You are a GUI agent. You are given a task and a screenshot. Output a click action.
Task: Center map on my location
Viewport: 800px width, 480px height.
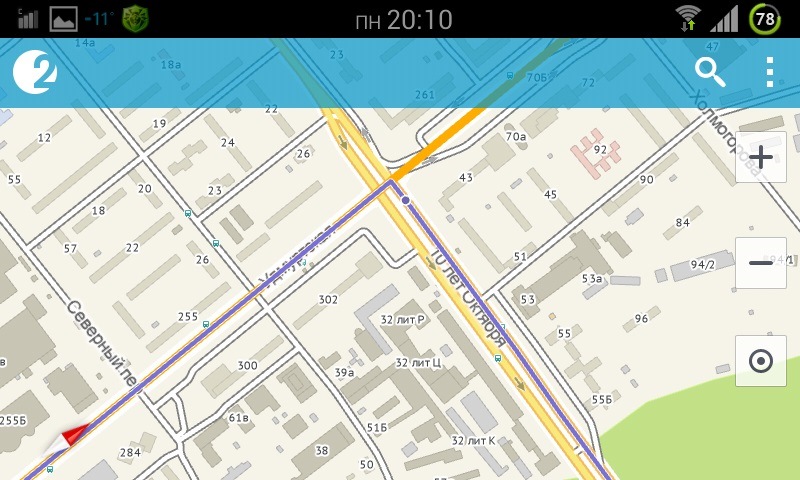[x=760, y=361]
